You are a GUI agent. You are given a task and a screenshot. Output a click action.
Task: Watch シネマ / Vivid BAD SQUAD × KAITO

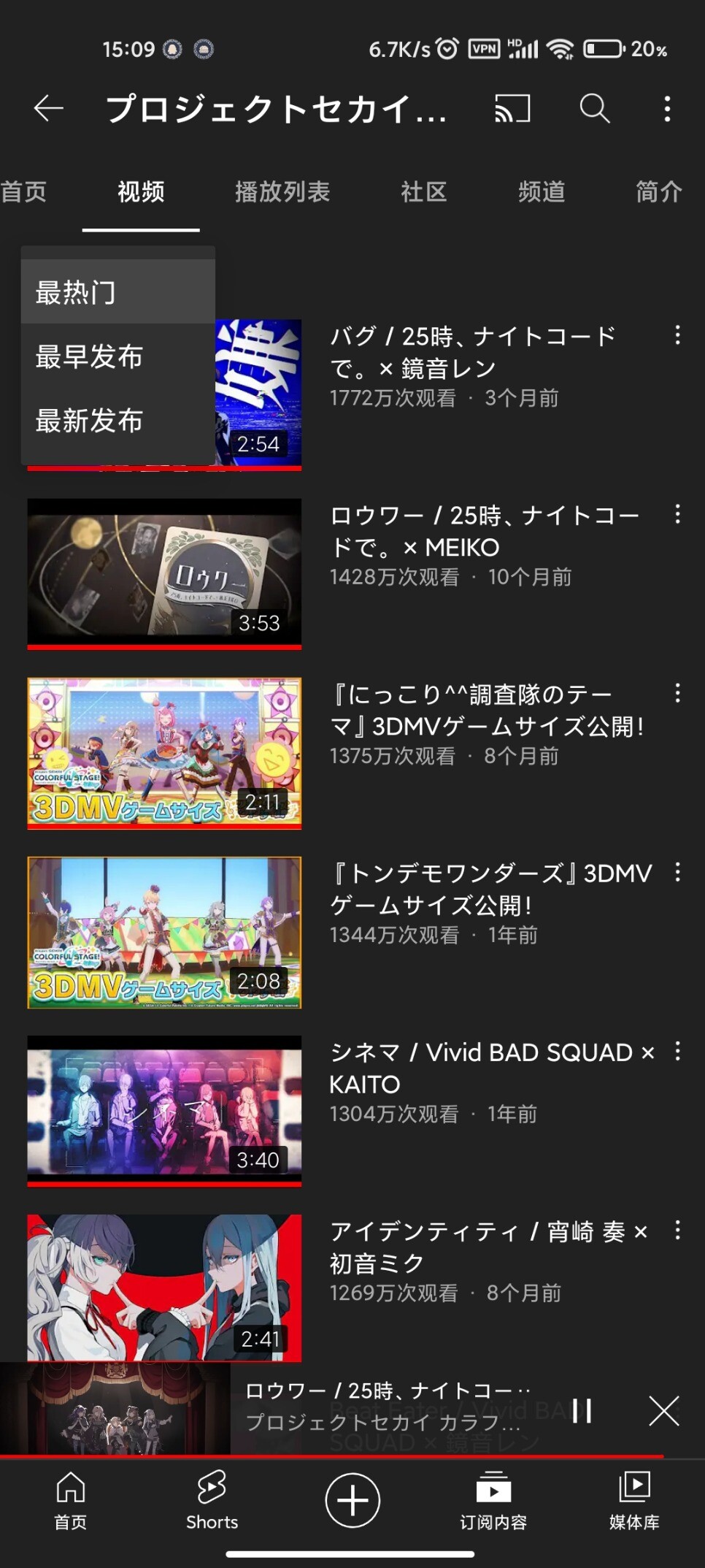tap(164, 1110)
